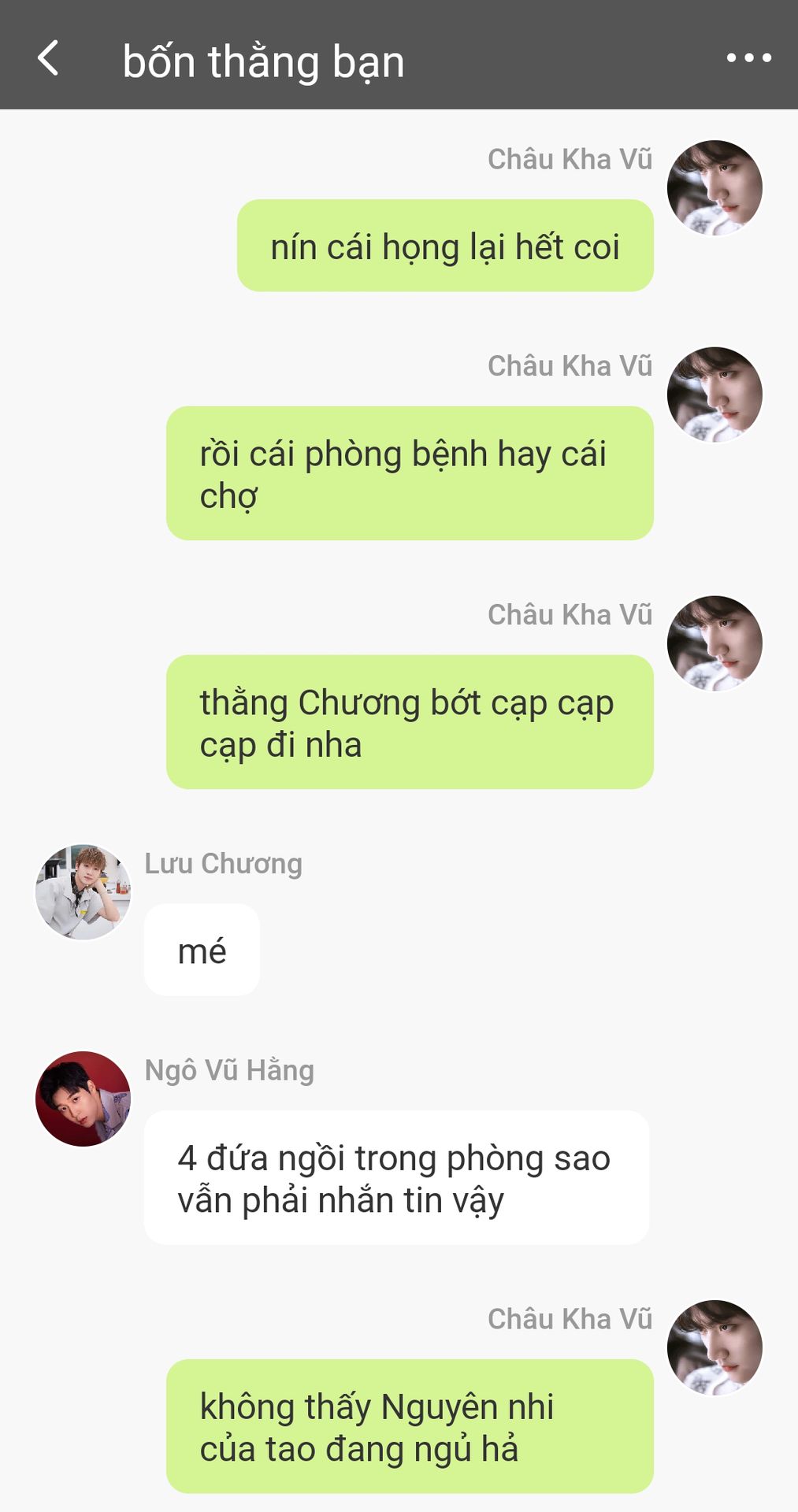This screenshot has width=798, height=1512.
Task: Open the three-dot overflow menu
Action: tap(748, 57)
